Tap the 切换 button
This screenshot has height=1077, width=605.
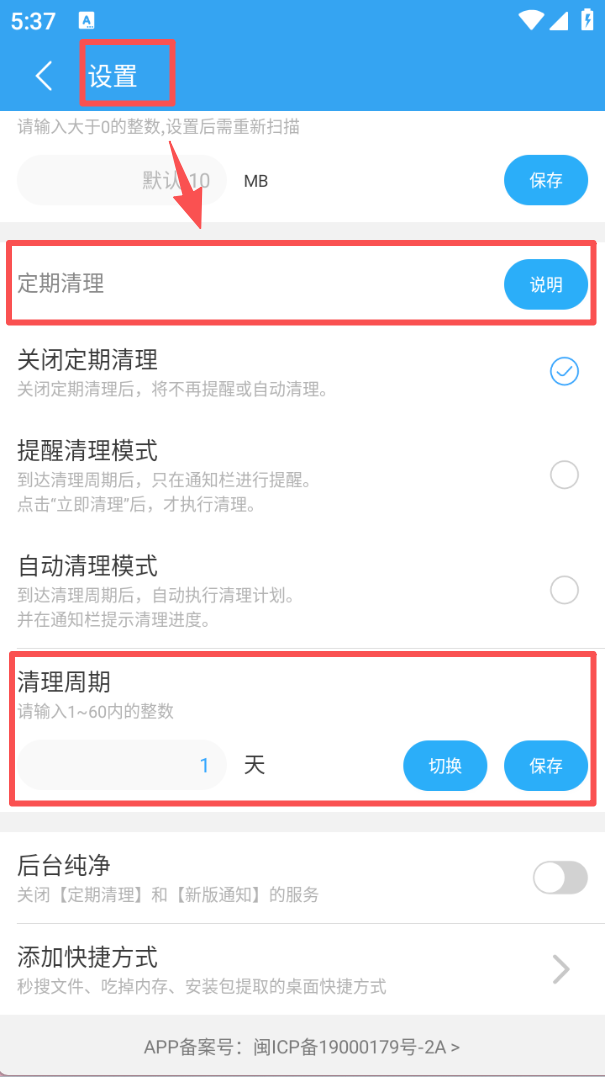tap(445, 766)
